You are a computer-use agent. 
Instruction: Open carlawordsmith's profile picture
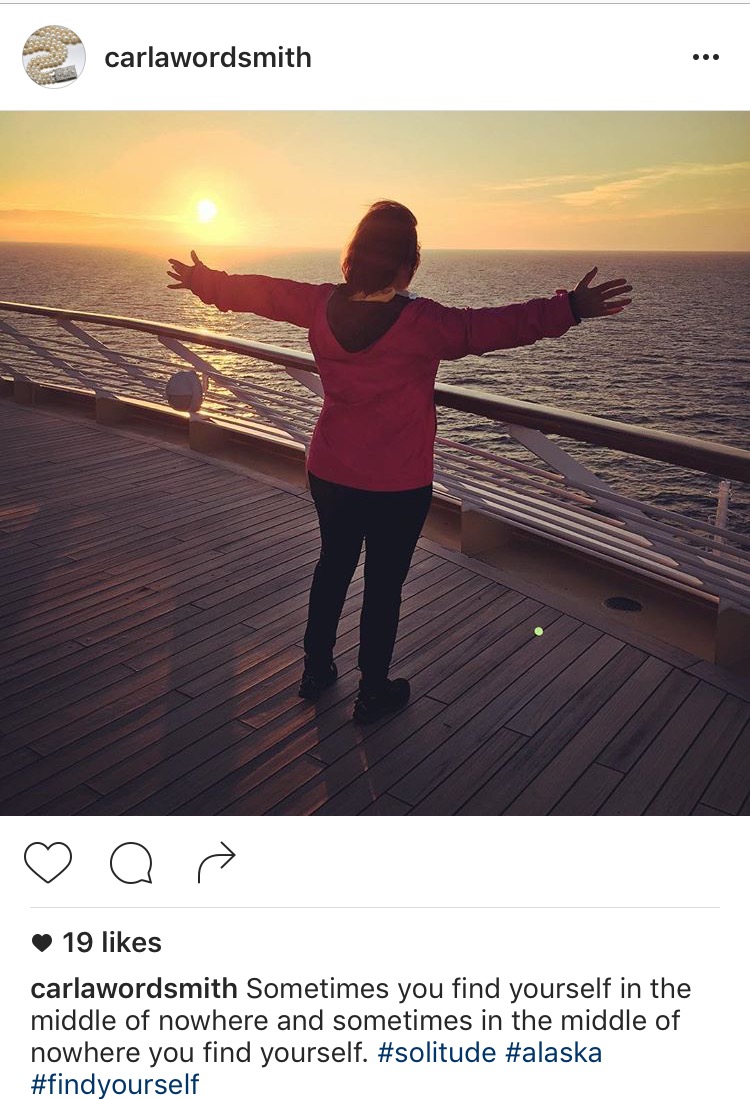pos(53,57)
